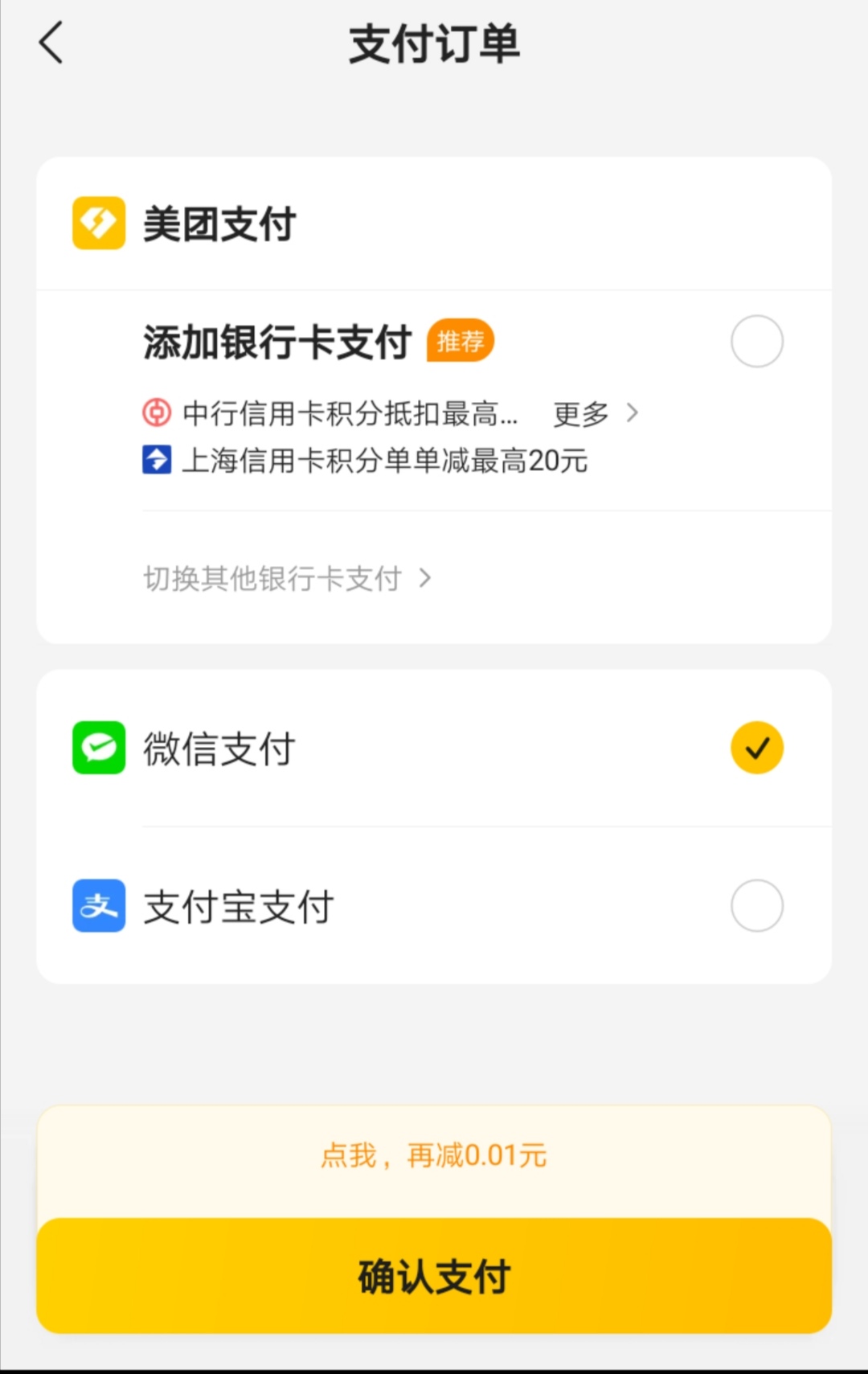Viewport: 868px width, 1374px height.
Task: Open more bank card offers
Action: tap(595, 414)
